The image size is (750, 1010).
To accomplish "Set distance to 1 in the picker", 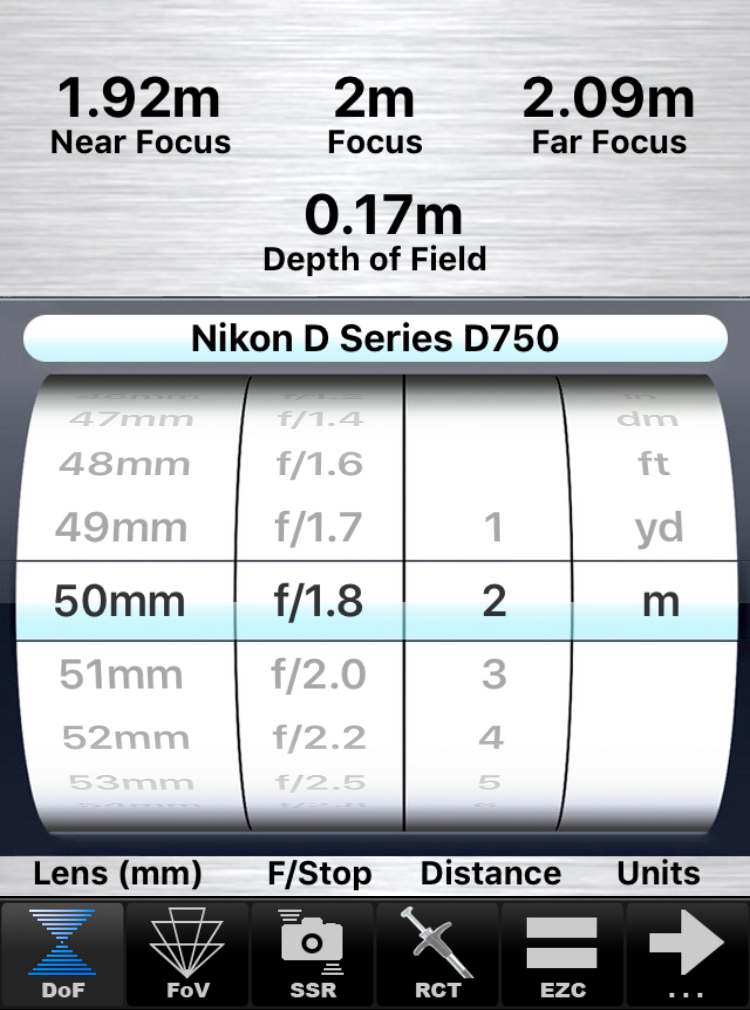I will 493,527.
